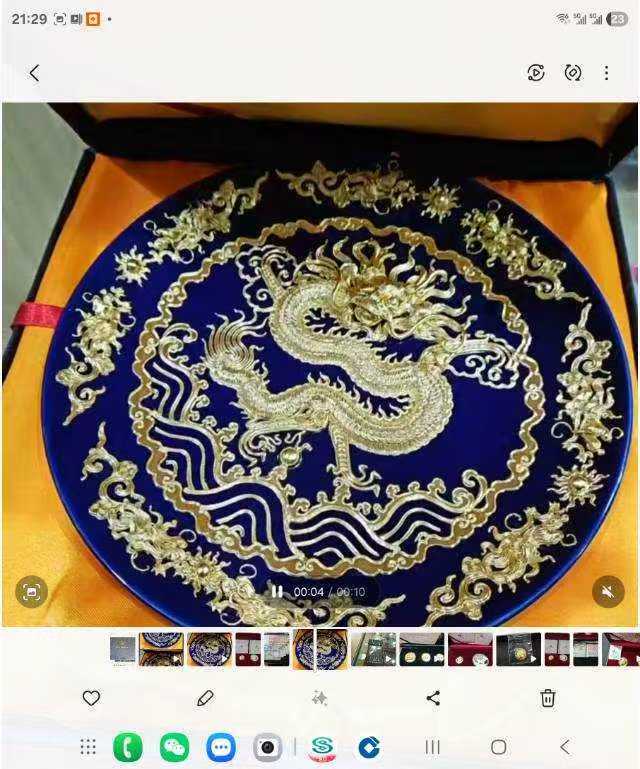Viewport: 640px width, 769px height.
Task: Mark this video as favorite
Action: point(91,698)
